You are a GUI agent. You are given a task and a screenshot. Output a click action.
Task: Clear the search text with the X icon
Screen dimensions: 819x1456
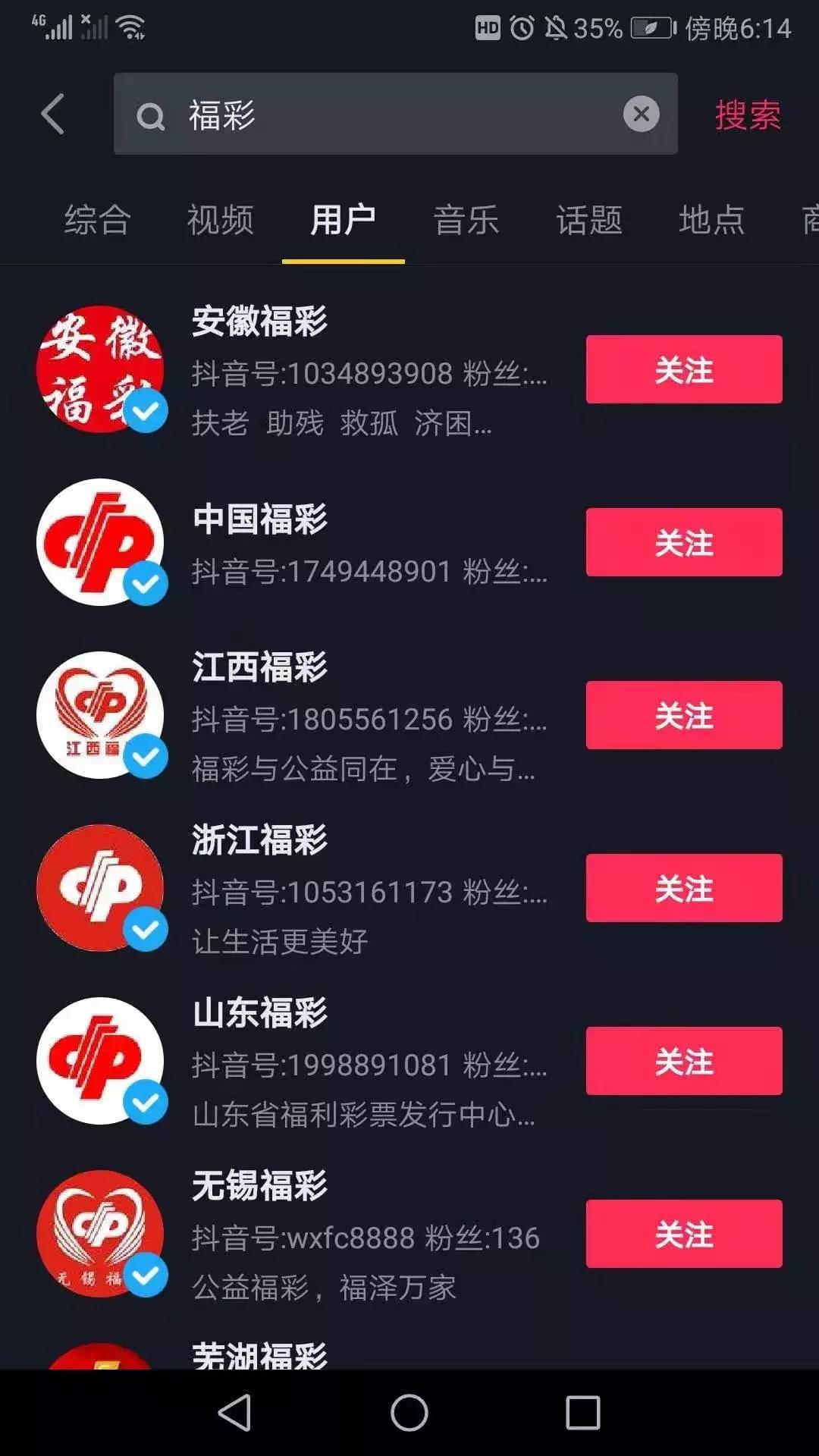click(641, 114)
